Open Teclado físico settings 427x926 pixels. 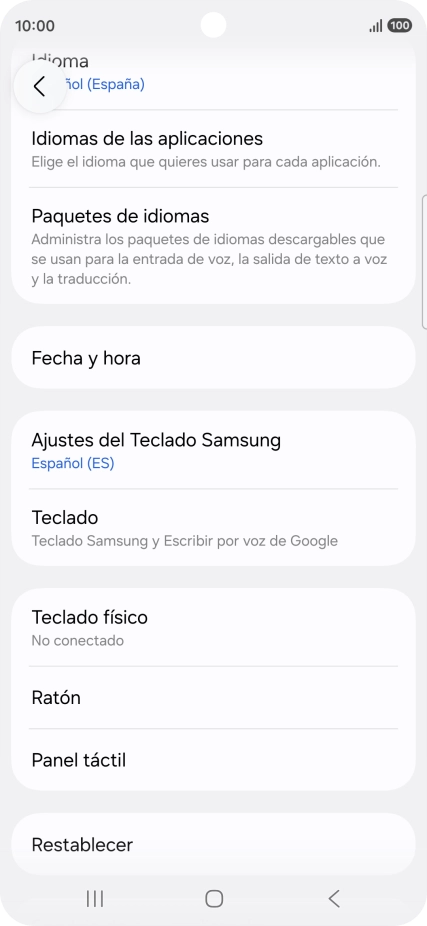(x=213, y=627)
